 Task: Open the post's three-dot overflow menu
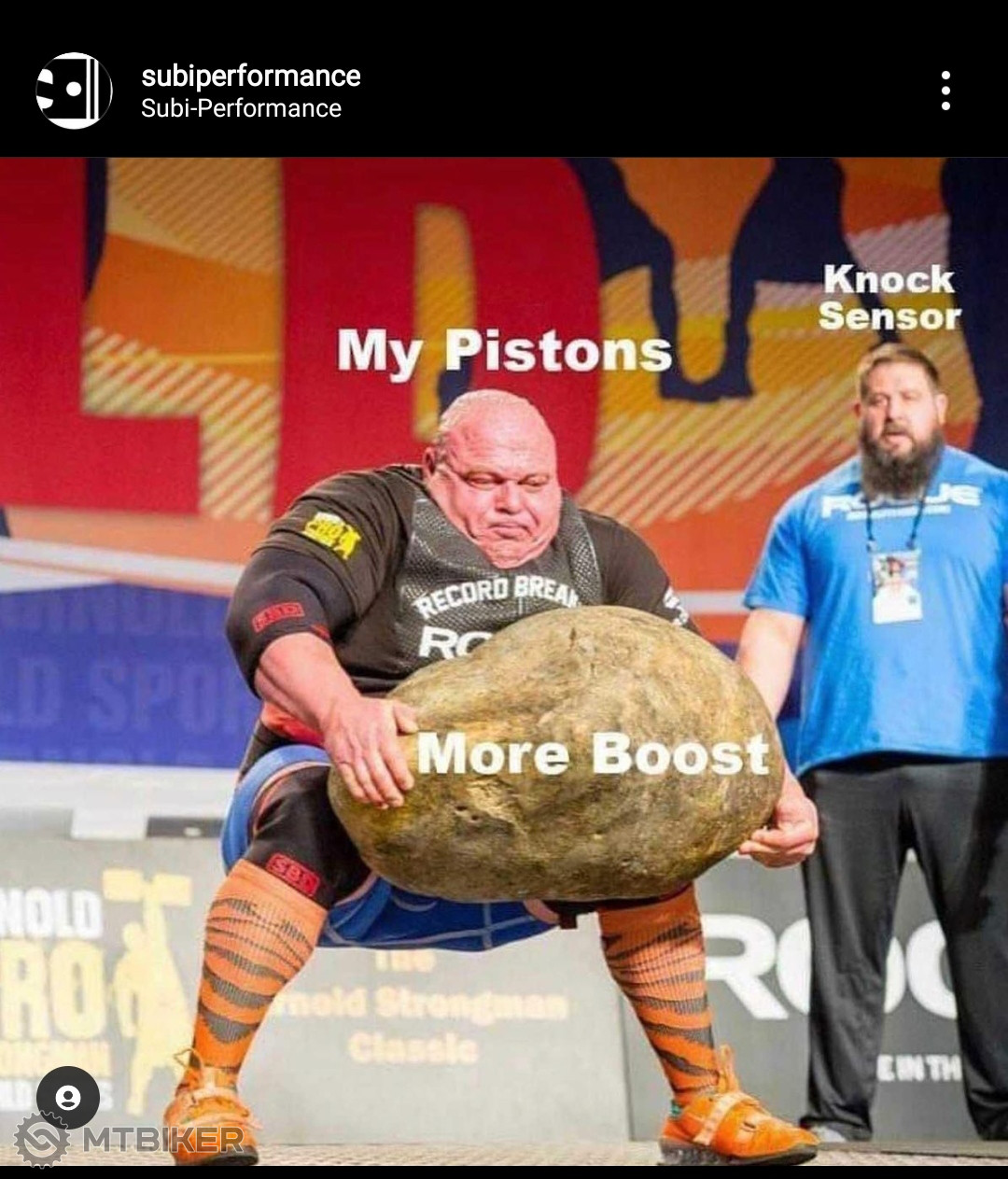point(945,91)
